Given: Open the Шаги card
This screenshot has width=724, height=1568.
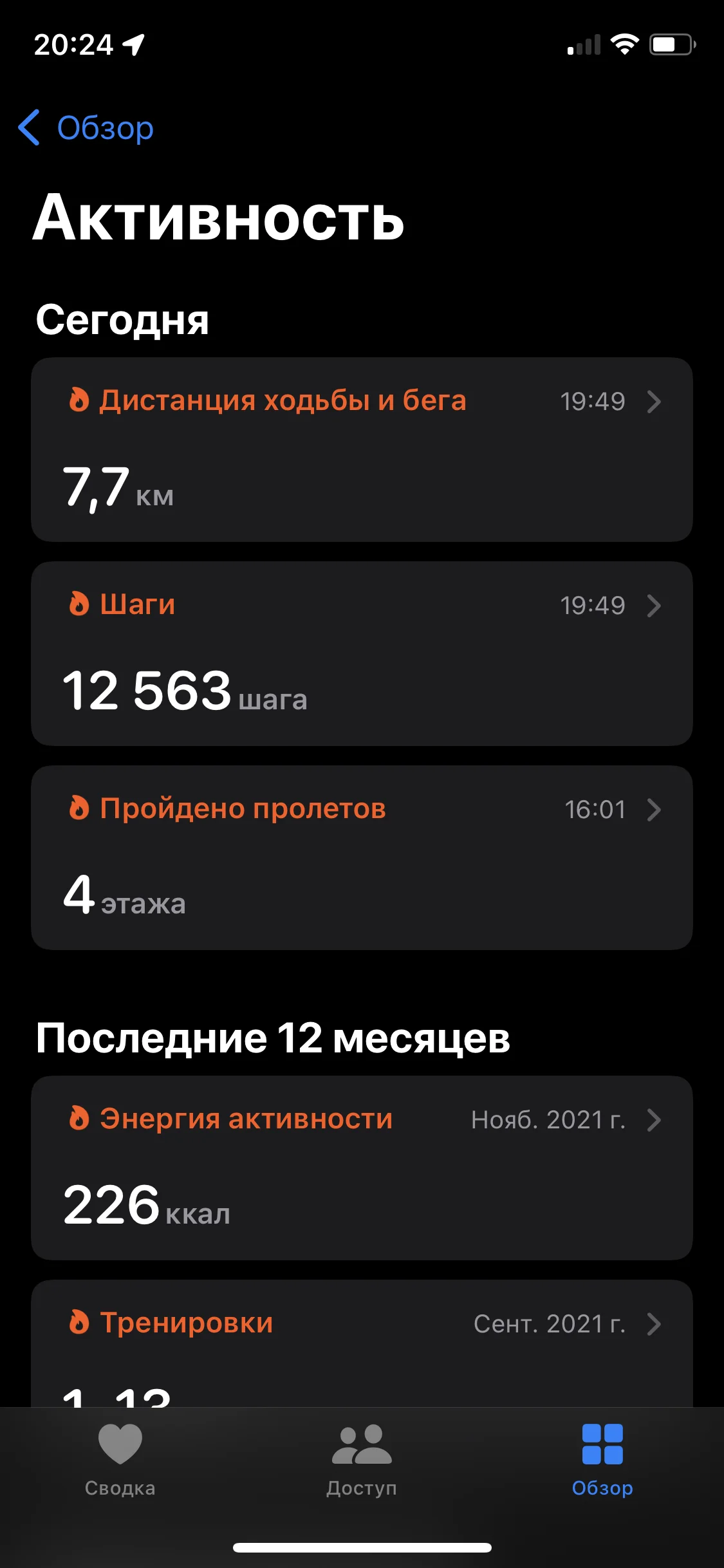Looking at the screenshot, I should (x=362, y=653).
